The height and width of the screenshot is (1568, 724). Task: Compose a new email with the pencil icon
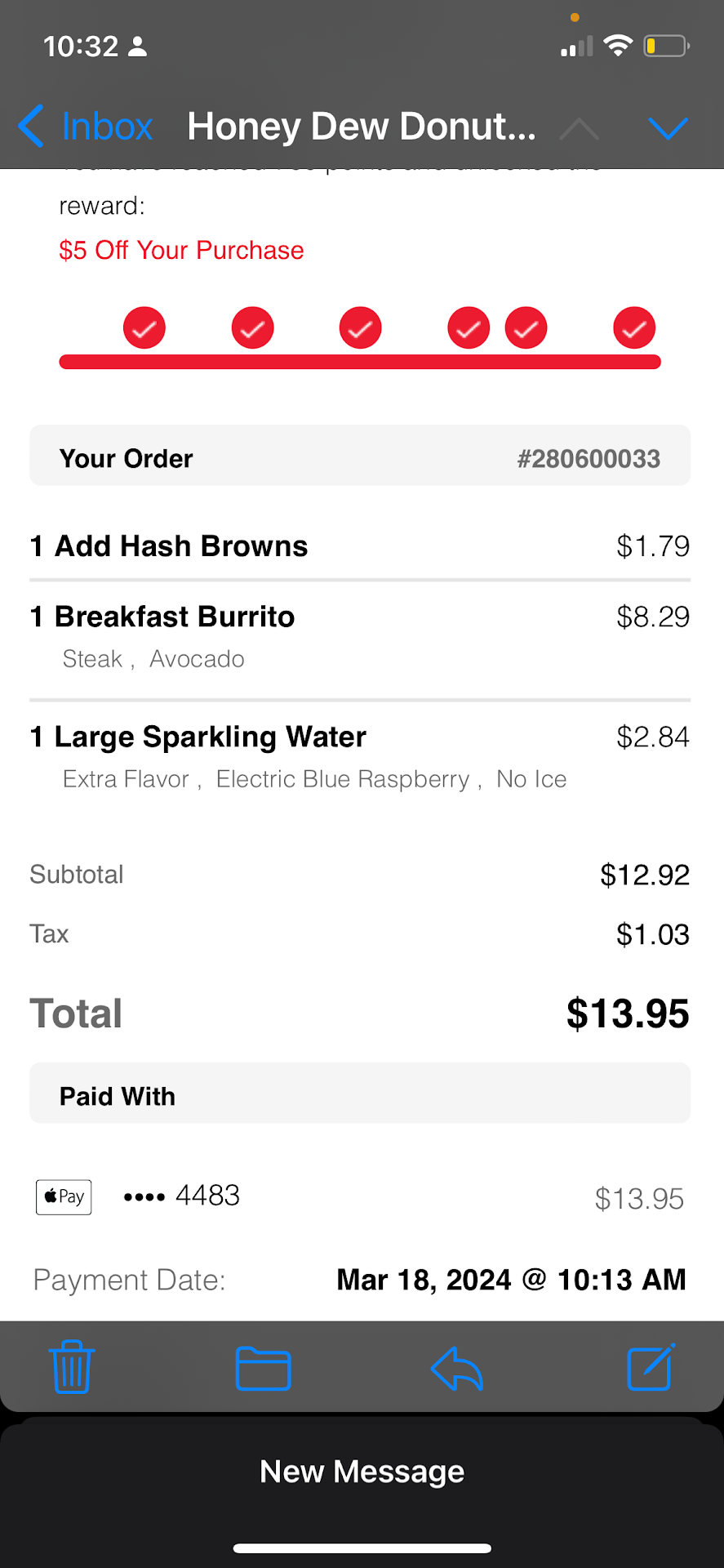coord(651,1367)
